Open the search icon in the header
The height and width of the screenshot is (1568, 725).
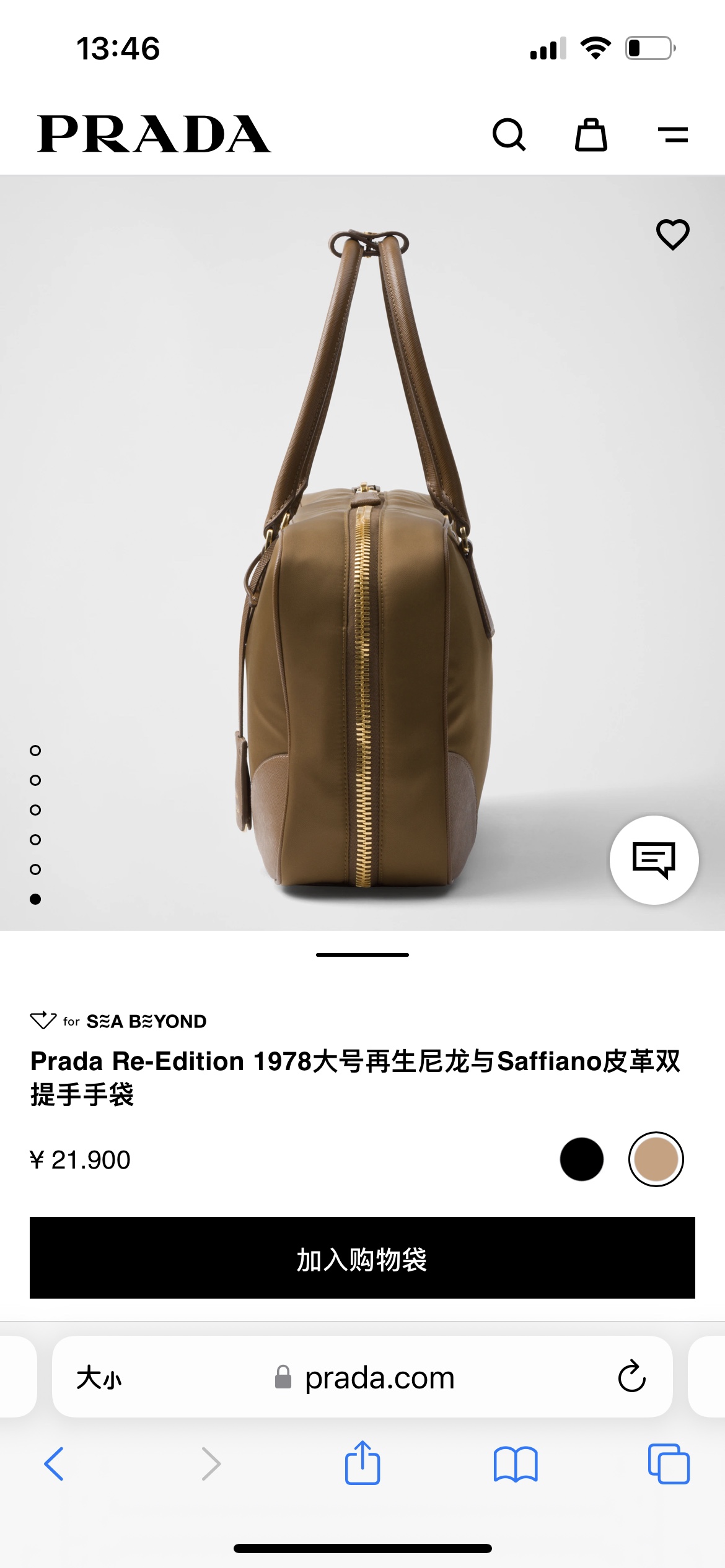(509, 134)
